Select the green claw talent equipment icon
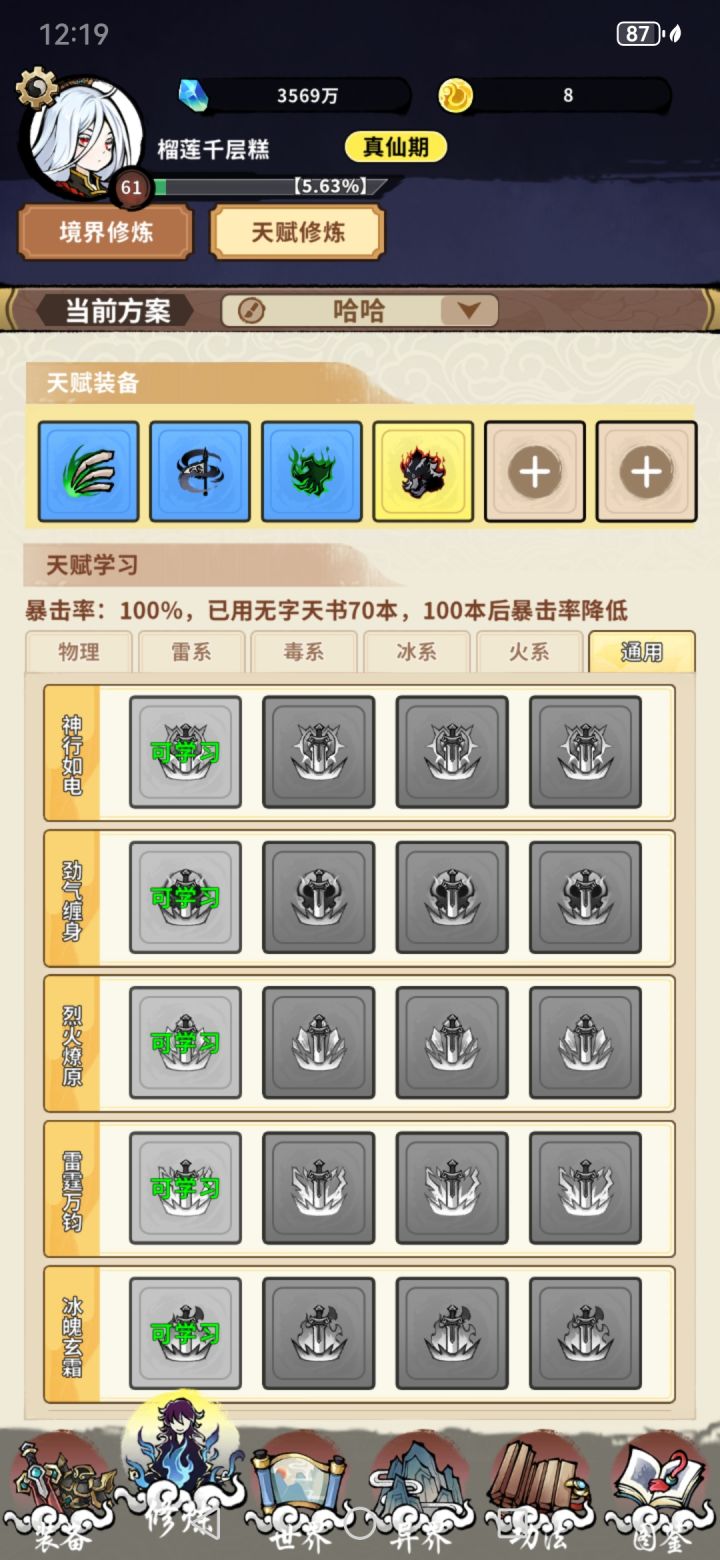This screenshot has width=720, height=1560. 88,470
